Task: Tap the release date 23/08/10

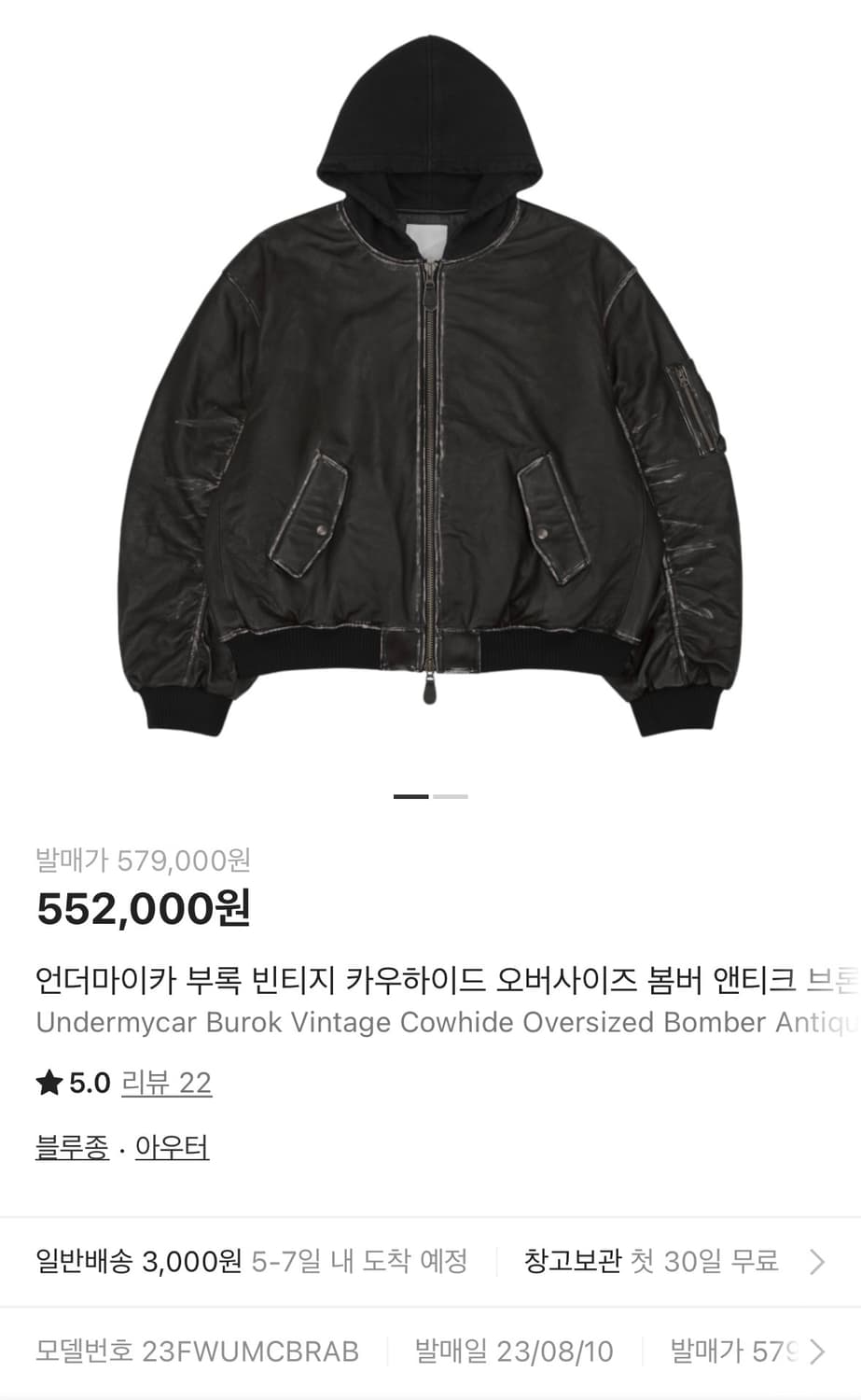Action: [x=508, y=1351]
